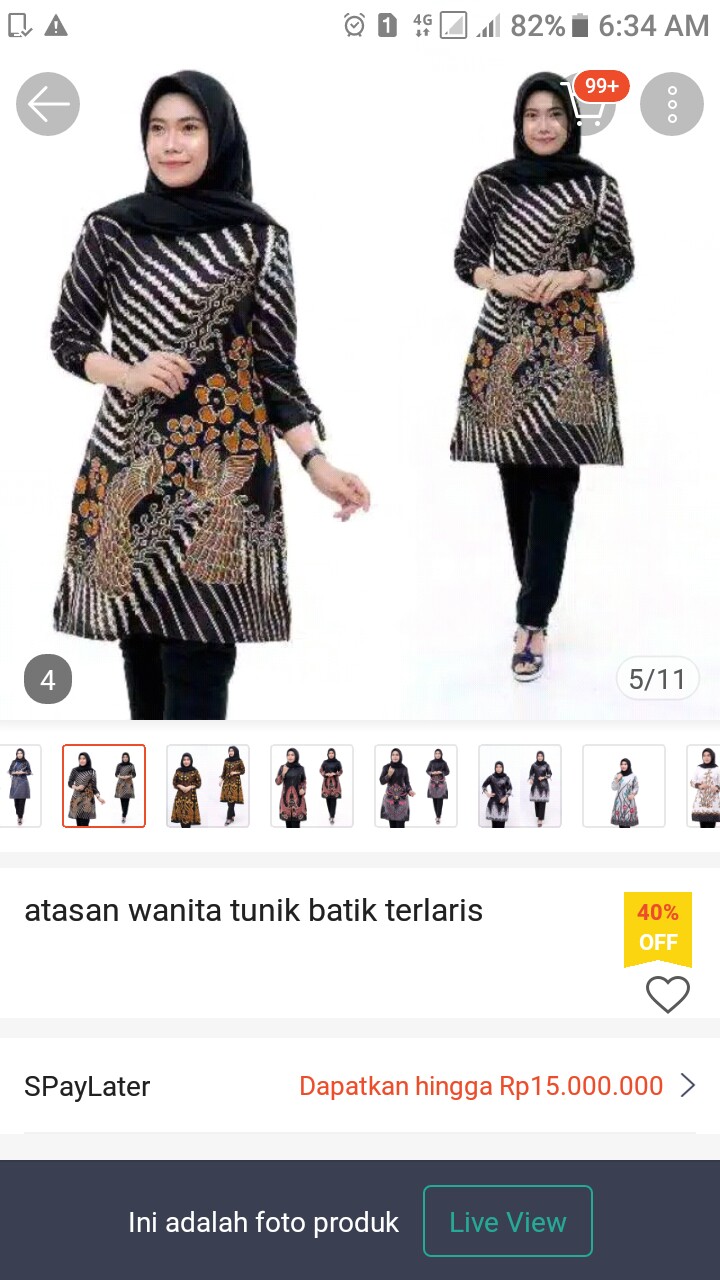Screen dimensions: 720x1280
Task: Toggle wishlist favorite for this tunik
Action: pyautogui.click(x=667, y=995)
